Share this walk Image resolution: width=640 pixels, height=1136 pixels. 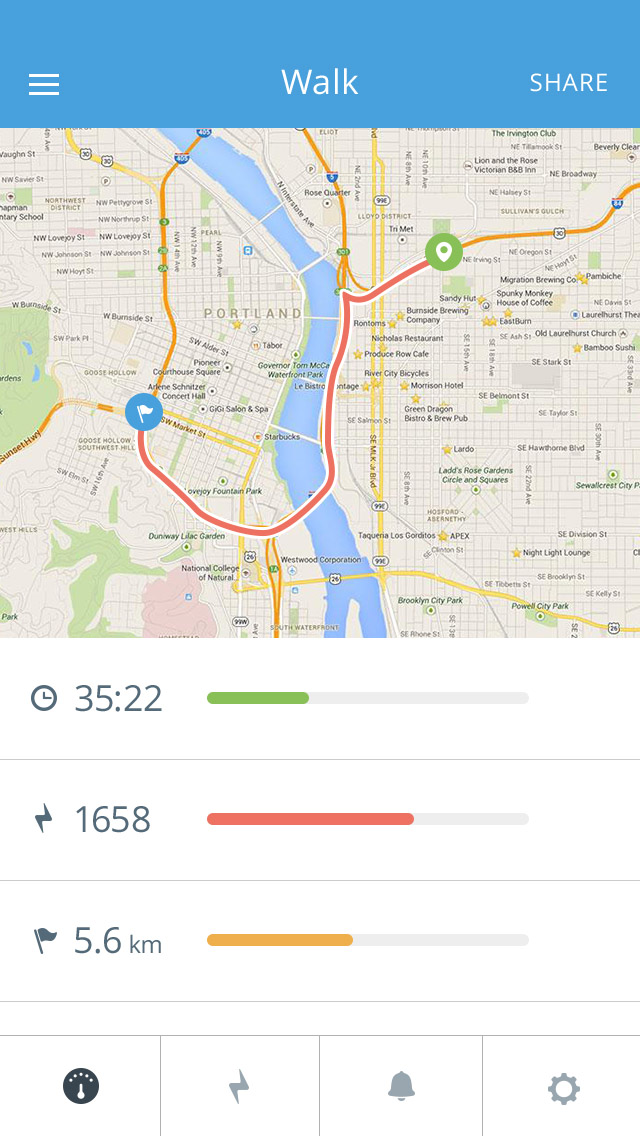tap(568, 83)
